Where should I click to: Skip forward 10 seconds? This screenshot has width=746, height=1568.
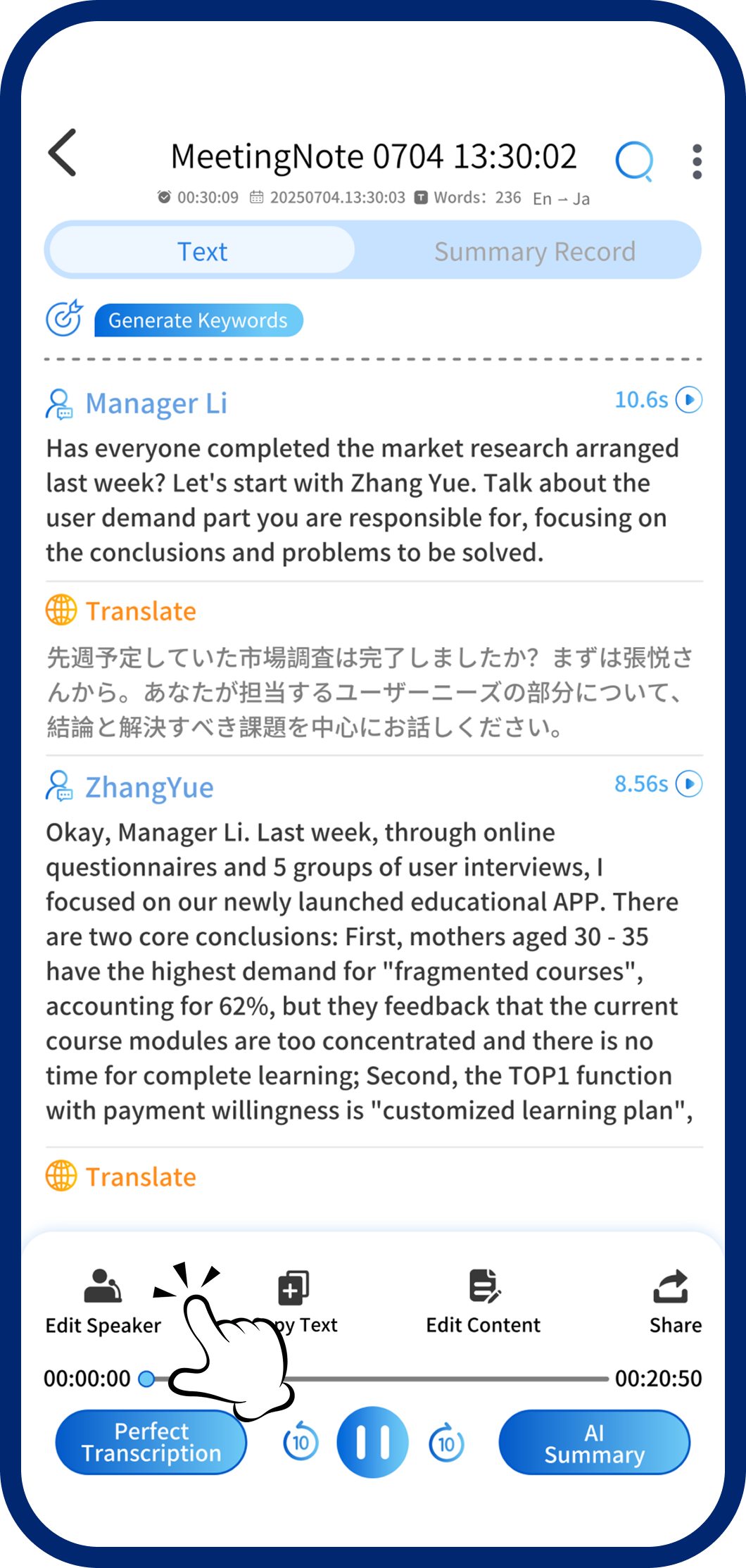[x=446, y=1443]
